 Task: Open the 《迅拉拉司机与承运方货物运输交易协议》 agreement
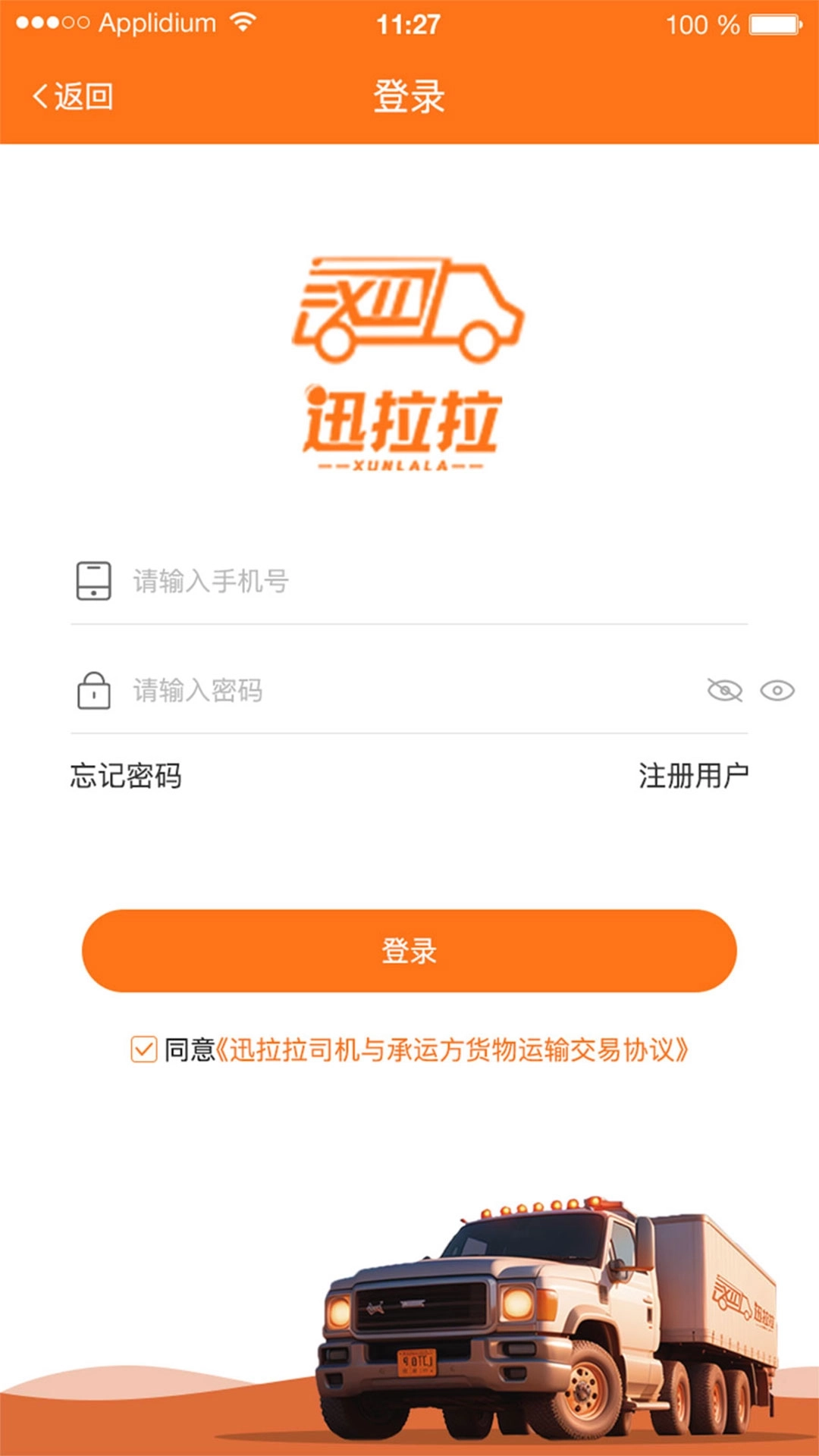pos(455,1050)
